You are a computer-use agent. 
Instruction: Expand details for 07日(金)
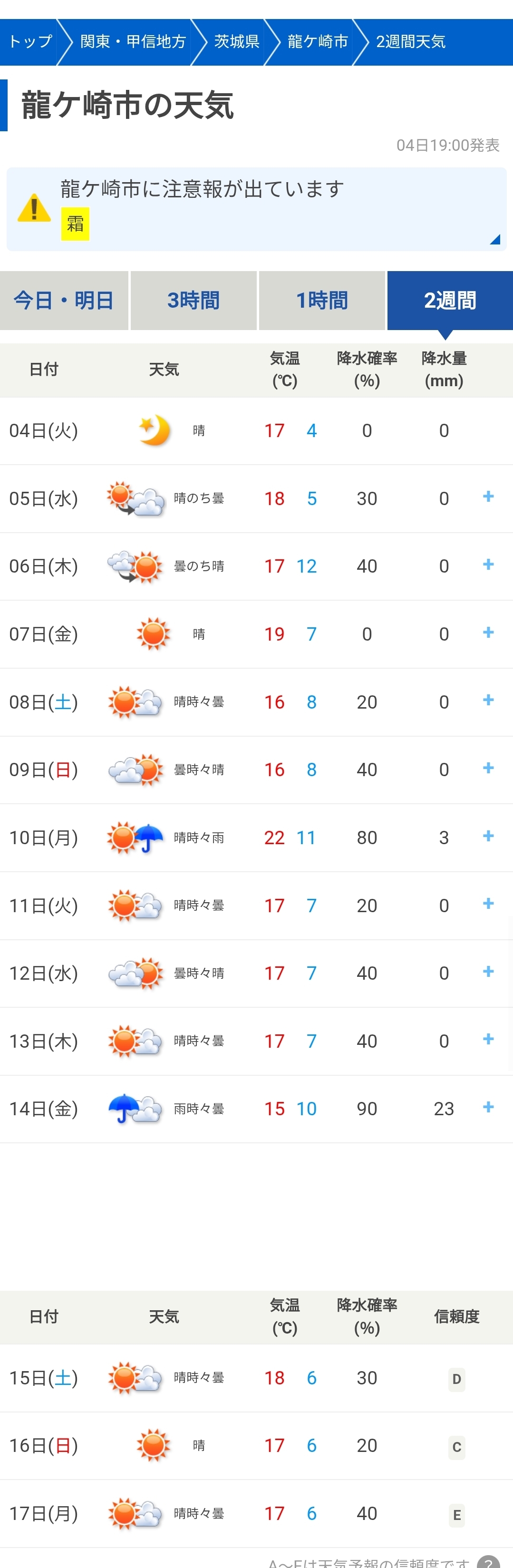coord(488,633)
